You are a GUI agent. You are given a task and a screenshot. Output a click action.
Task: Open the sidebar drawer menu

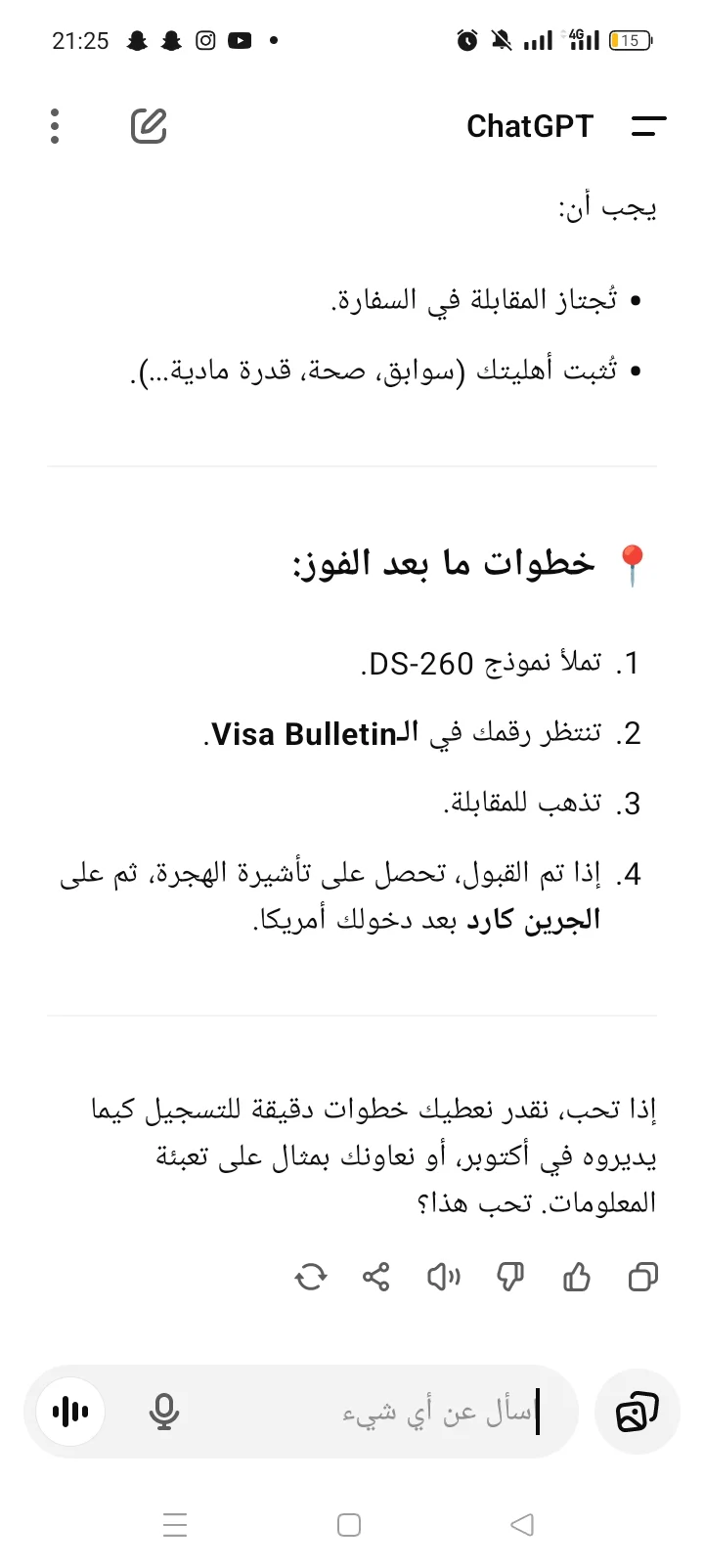point(648,126)
